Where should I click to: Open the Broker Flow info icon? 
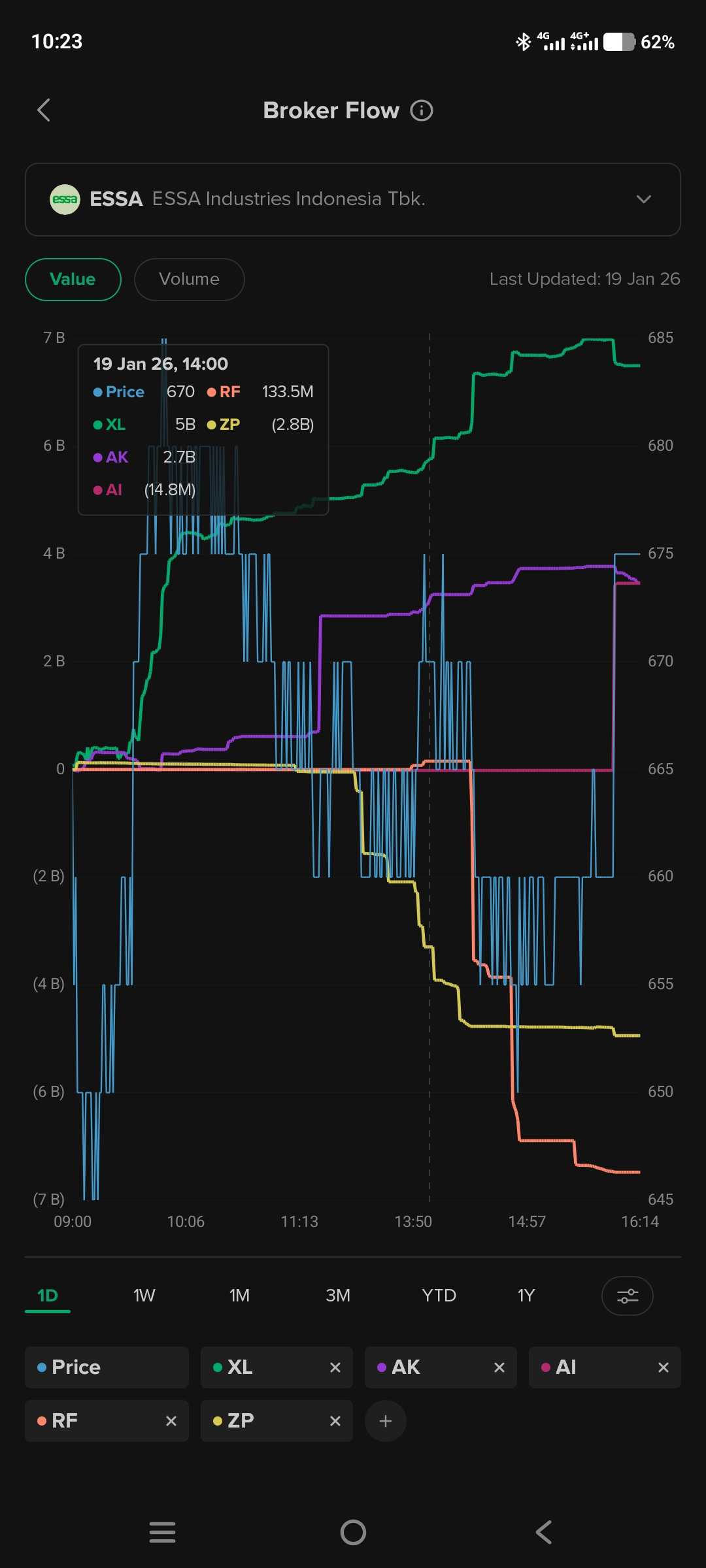(422, 110)
